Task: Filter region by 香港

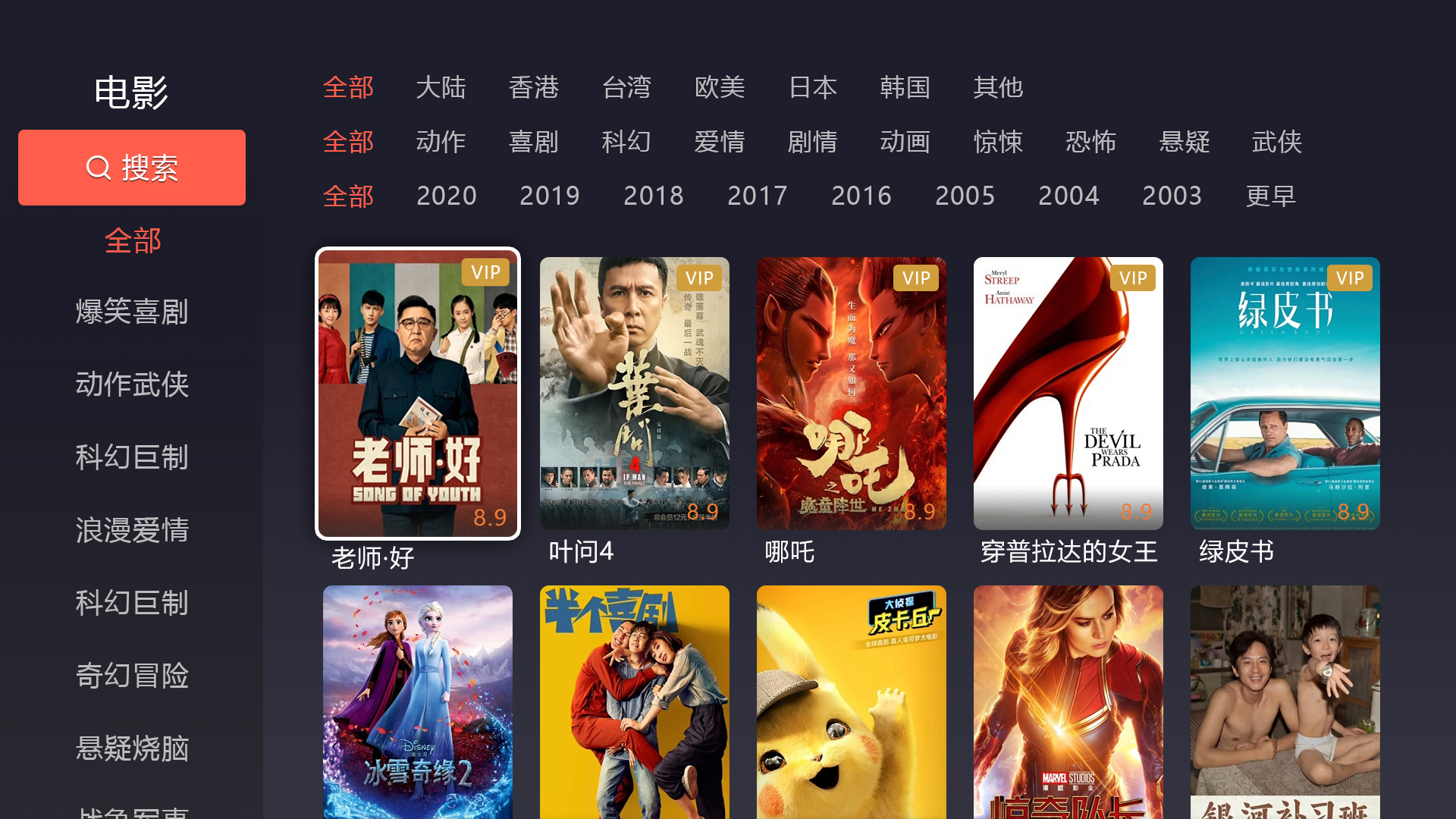Action: (534, 87)
